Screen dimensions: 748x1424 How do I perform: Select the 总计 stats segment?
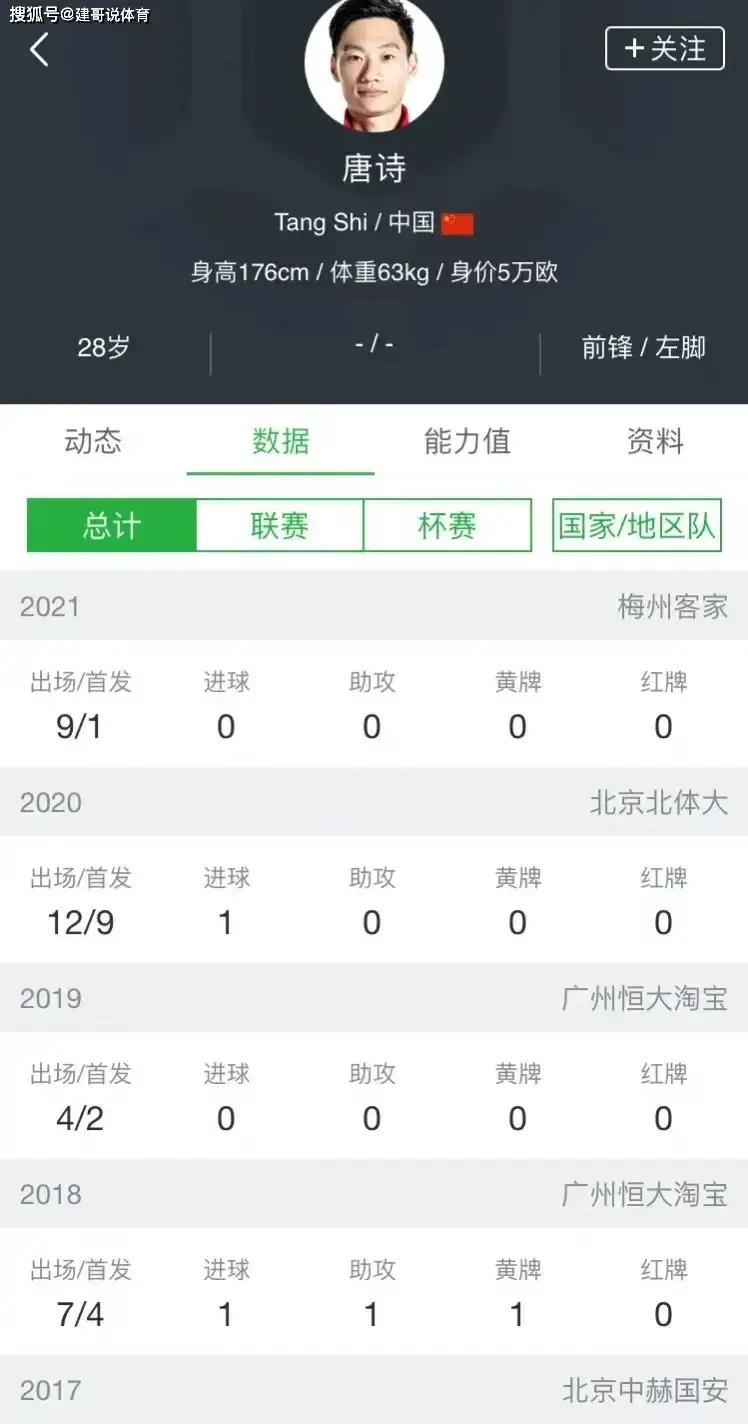coord(112,526)
